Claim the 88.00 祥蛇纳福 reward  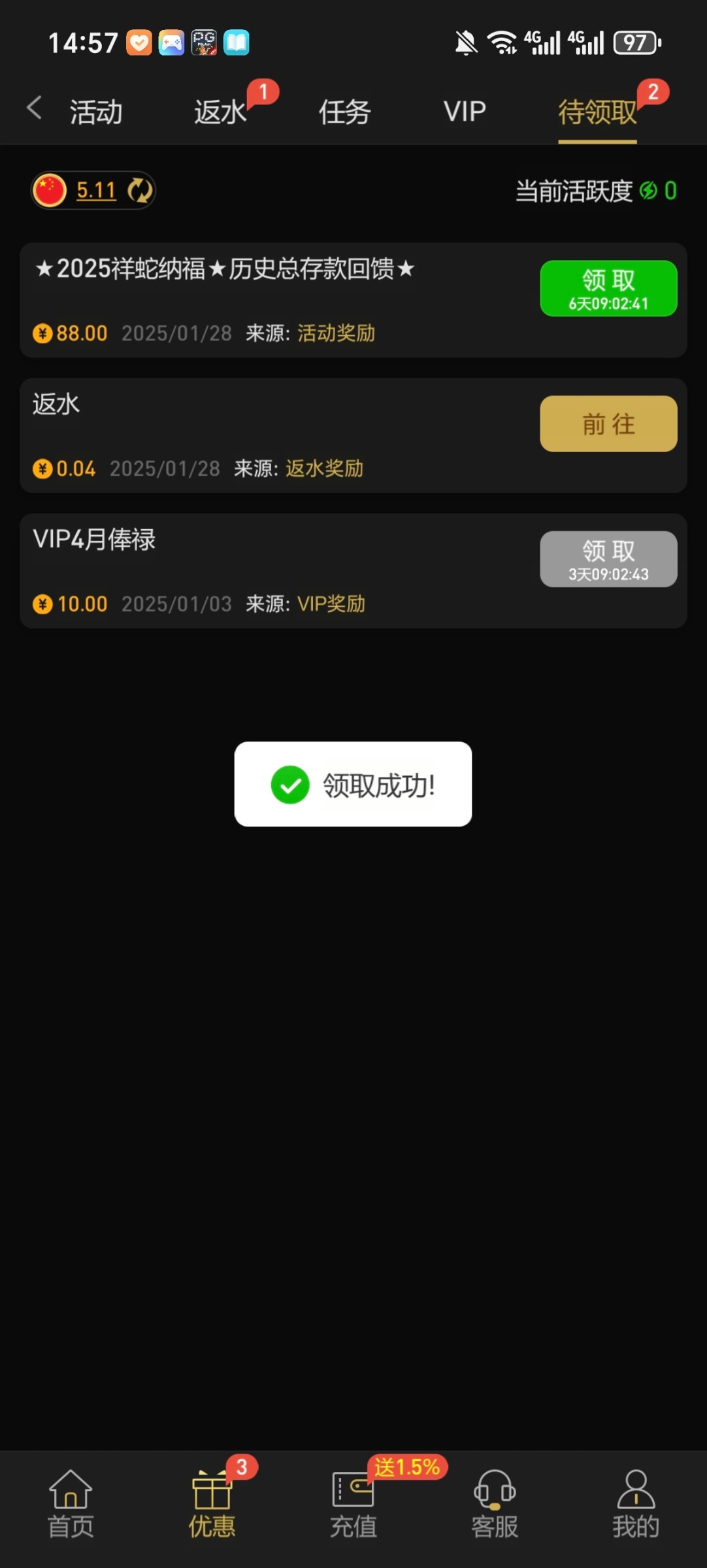point(608,288)
